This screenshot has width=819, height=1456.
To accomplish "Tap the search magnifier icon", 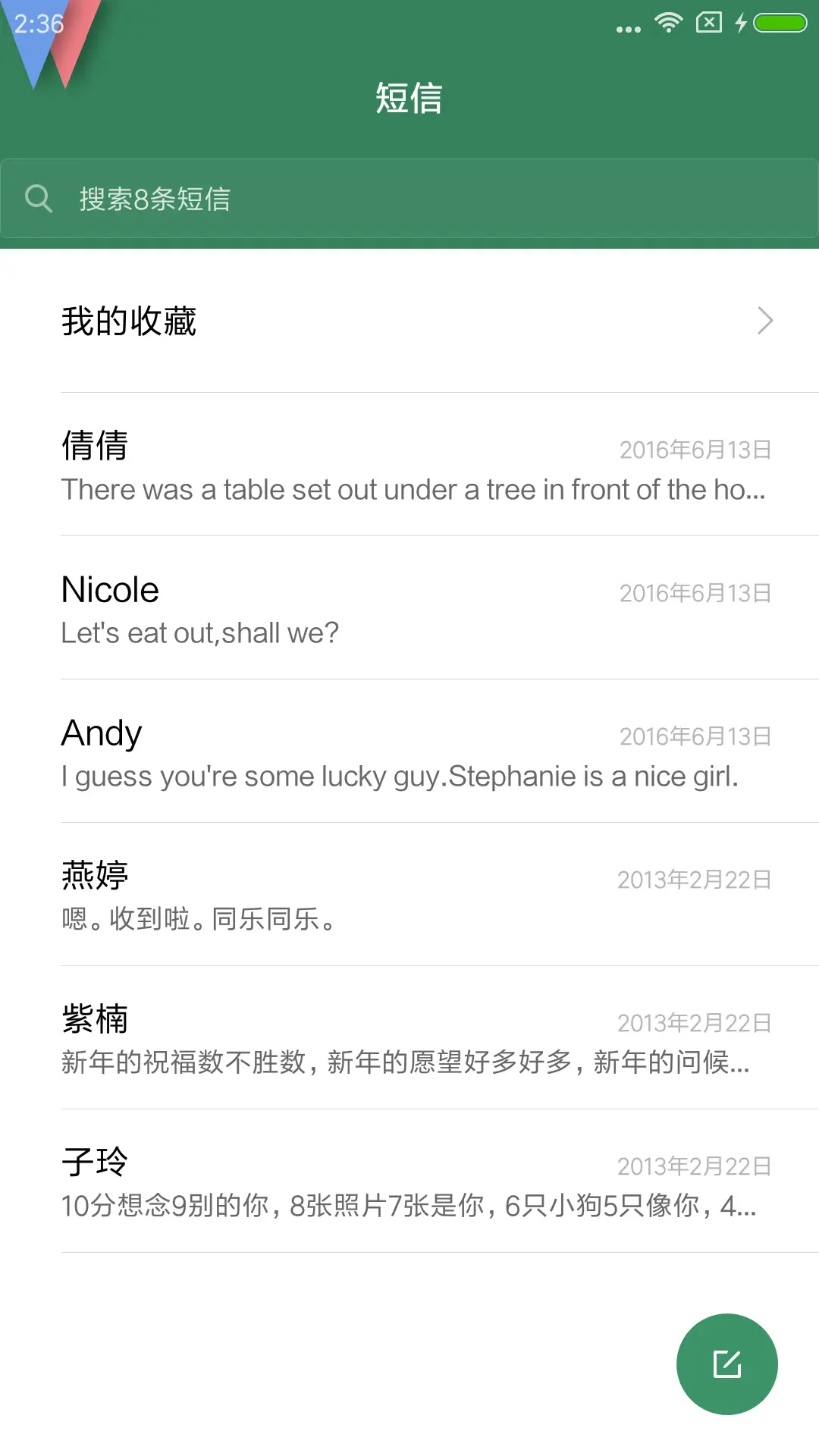I will click(39, 199).
